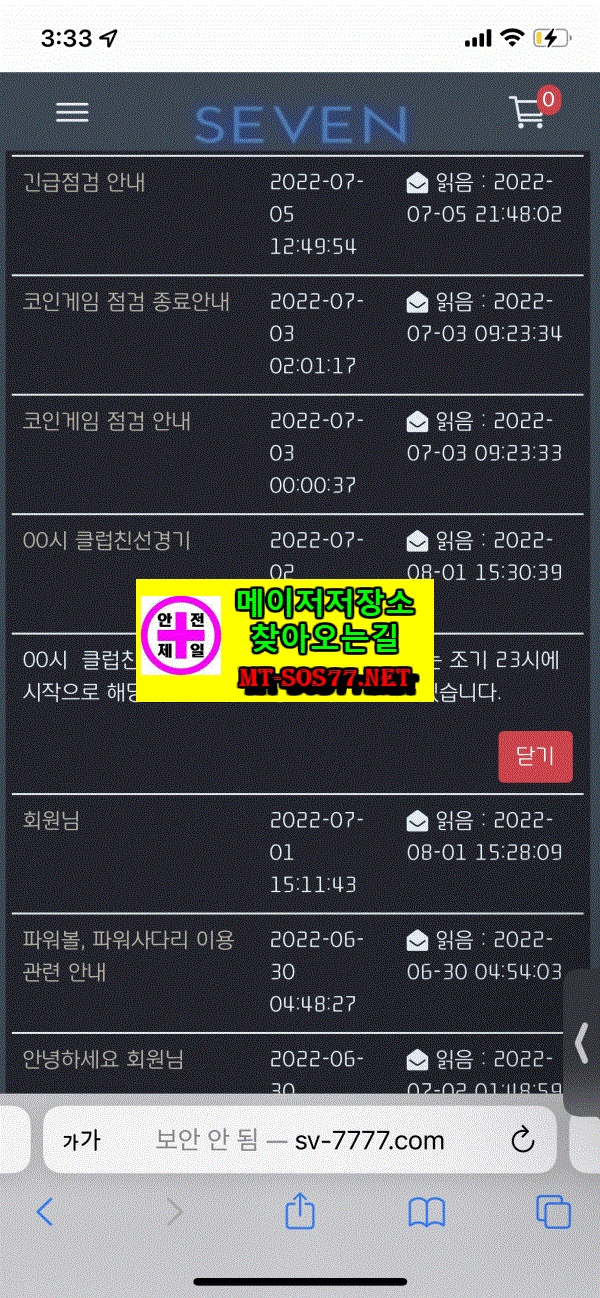This screenshot has width=600, height=1298.
Task: Reload the page
Action: tap(522, 1139)
